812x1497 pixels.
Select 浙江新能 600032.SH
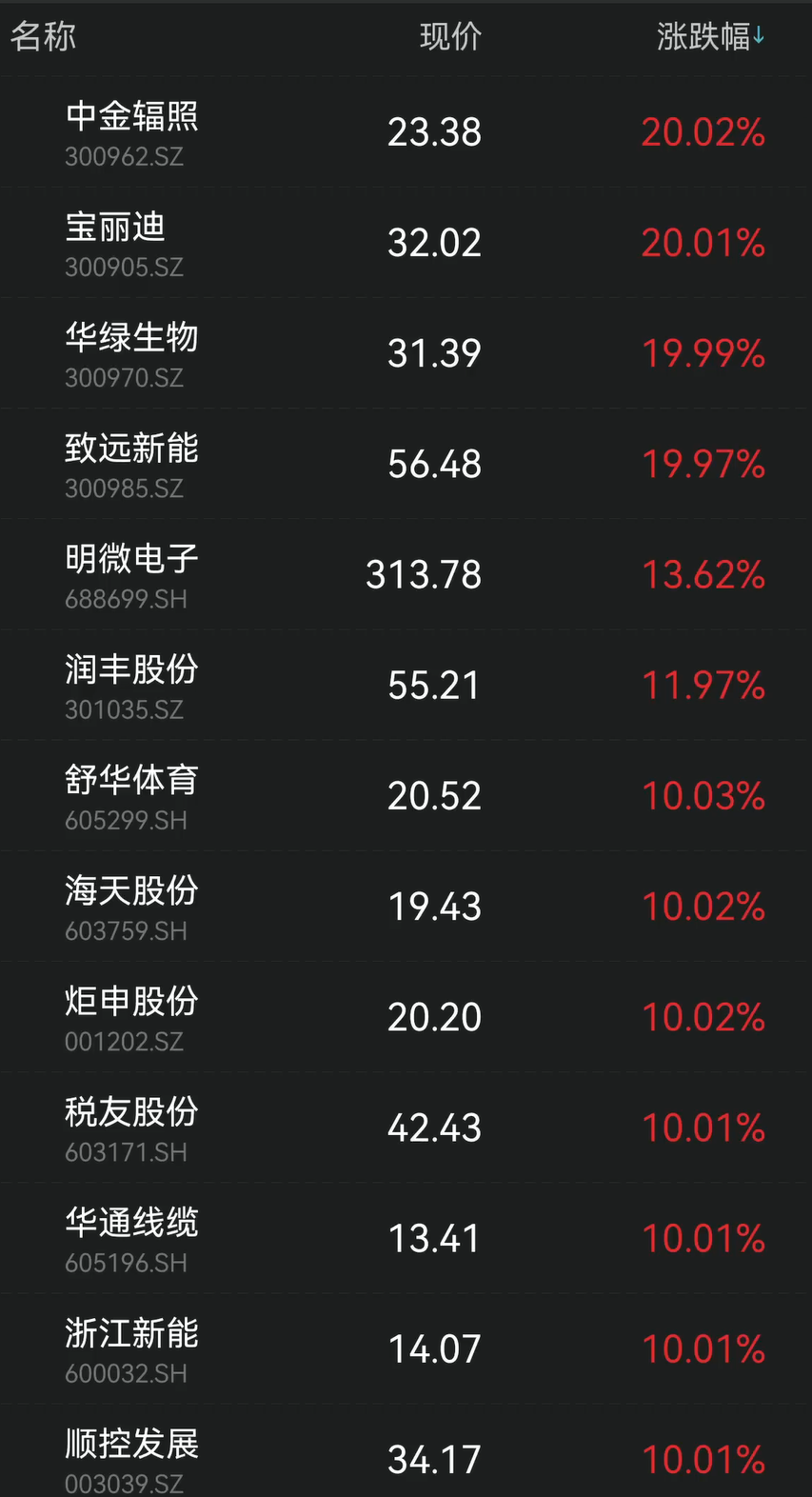pyautogui.click(x=132, y=1347)
